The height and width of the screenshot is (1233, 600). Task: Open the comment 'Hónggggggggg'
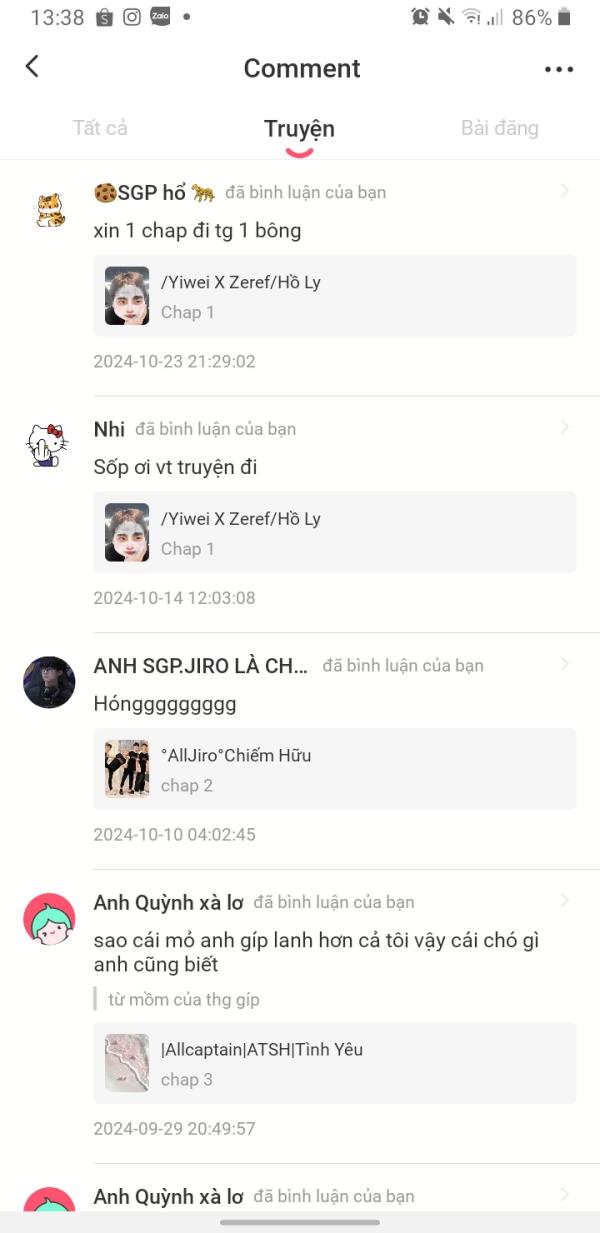point(165,704)
